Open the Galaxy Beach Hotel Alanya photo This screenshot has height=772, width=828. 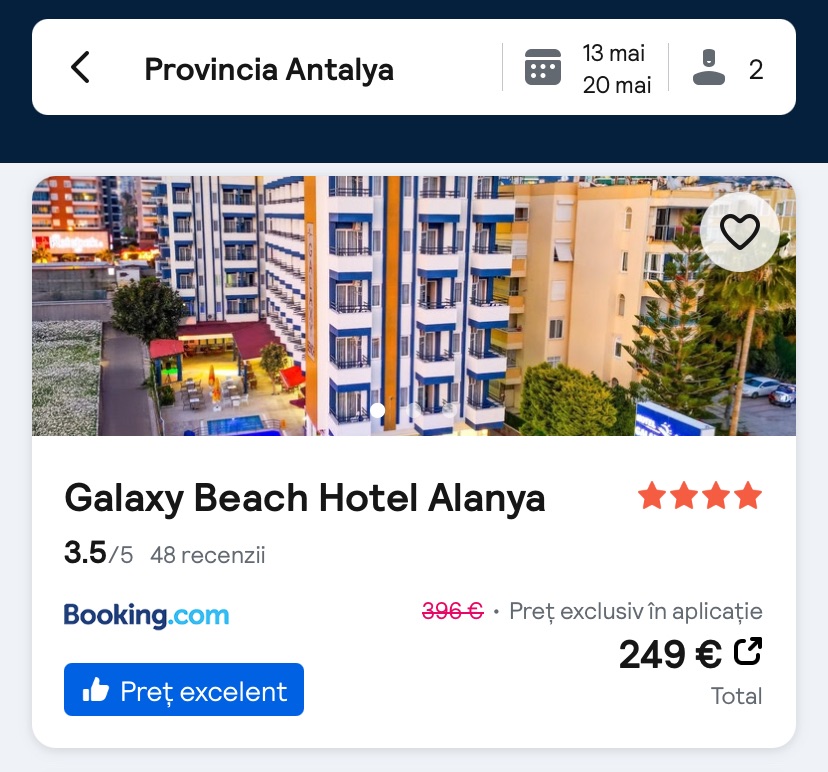[414, 306]
